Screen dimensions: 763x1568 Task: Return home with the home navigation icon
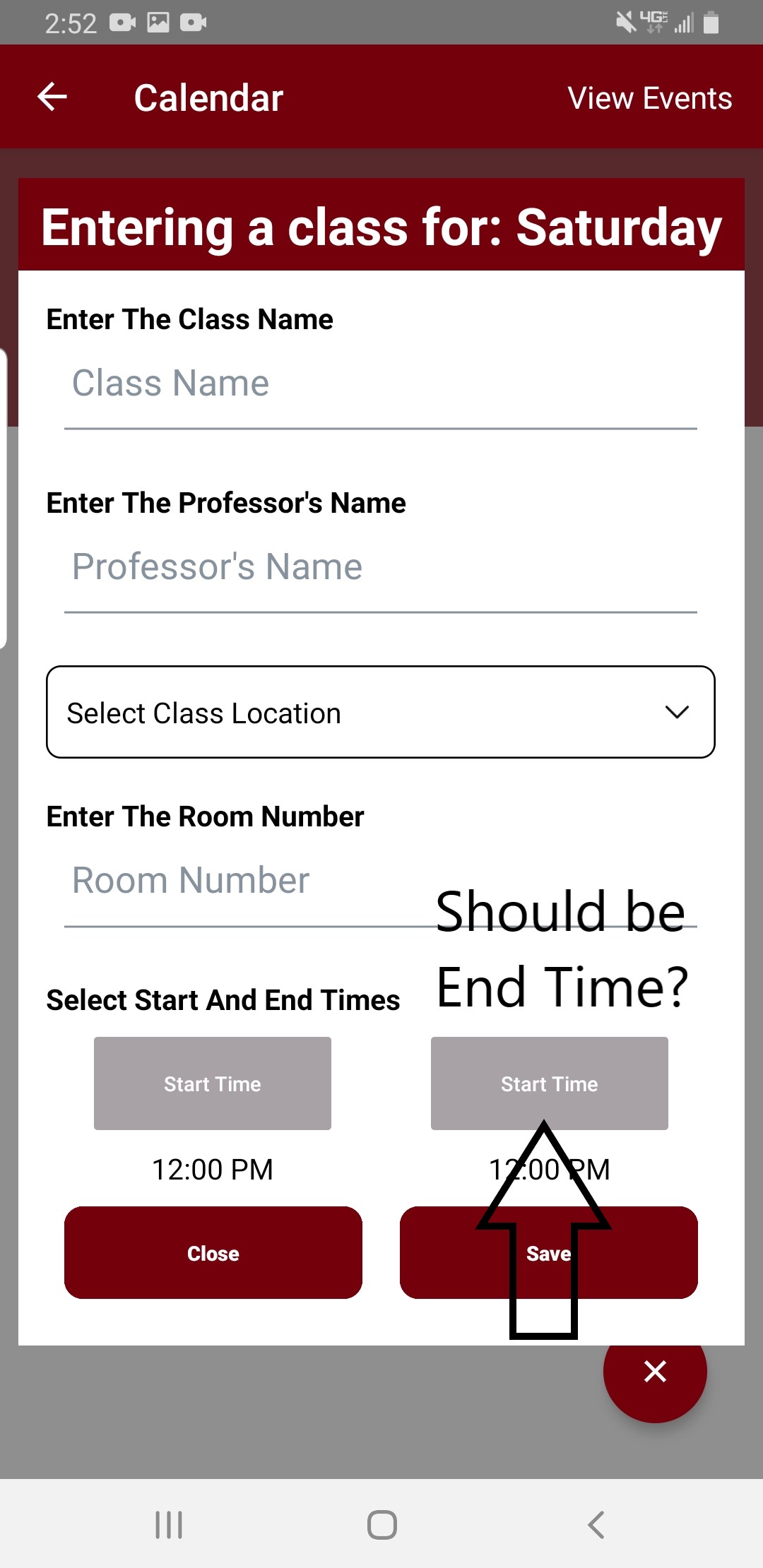coord(381,1524)
